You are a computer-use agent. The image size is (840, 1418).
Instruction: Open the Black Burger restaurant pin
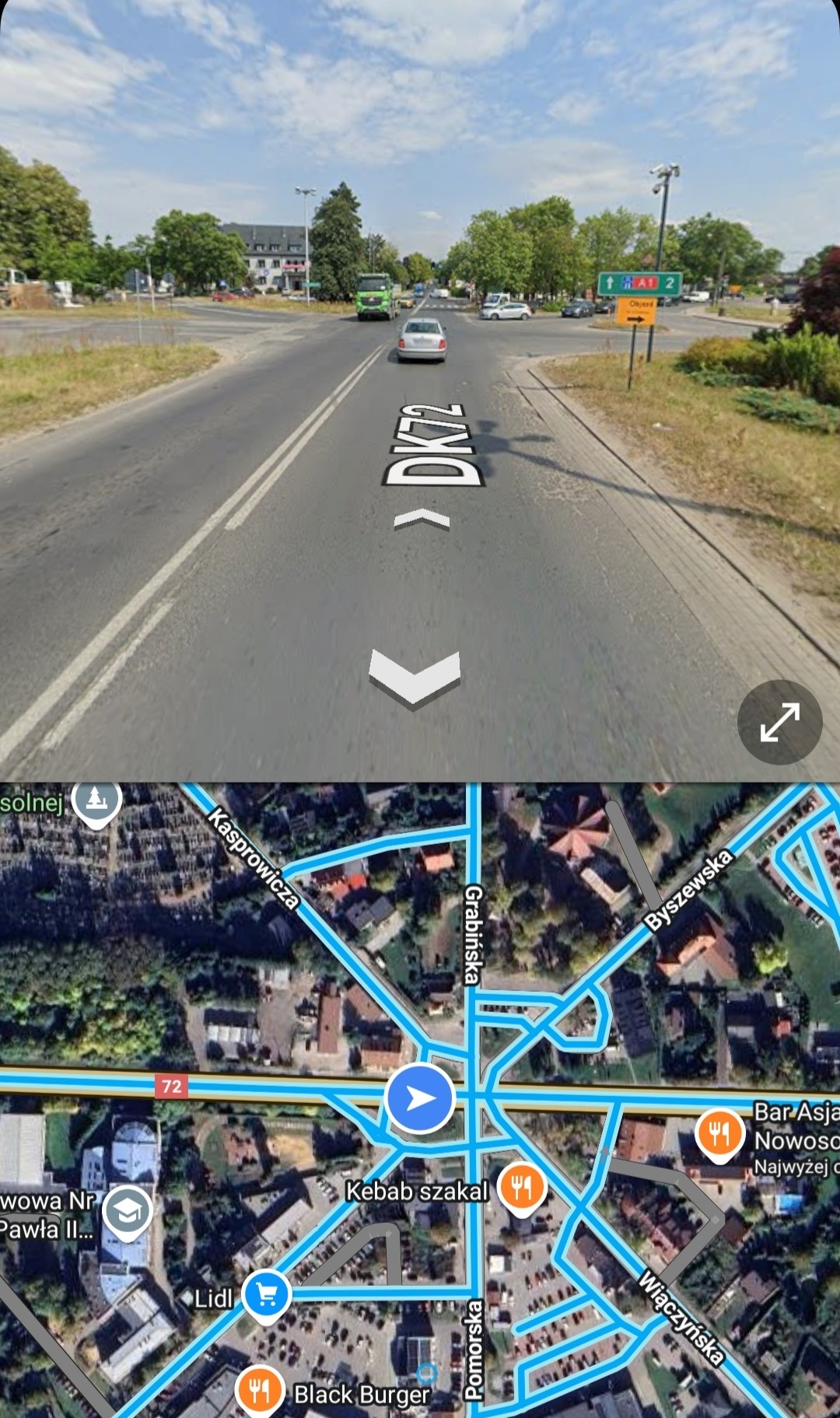coord(260,1390)
